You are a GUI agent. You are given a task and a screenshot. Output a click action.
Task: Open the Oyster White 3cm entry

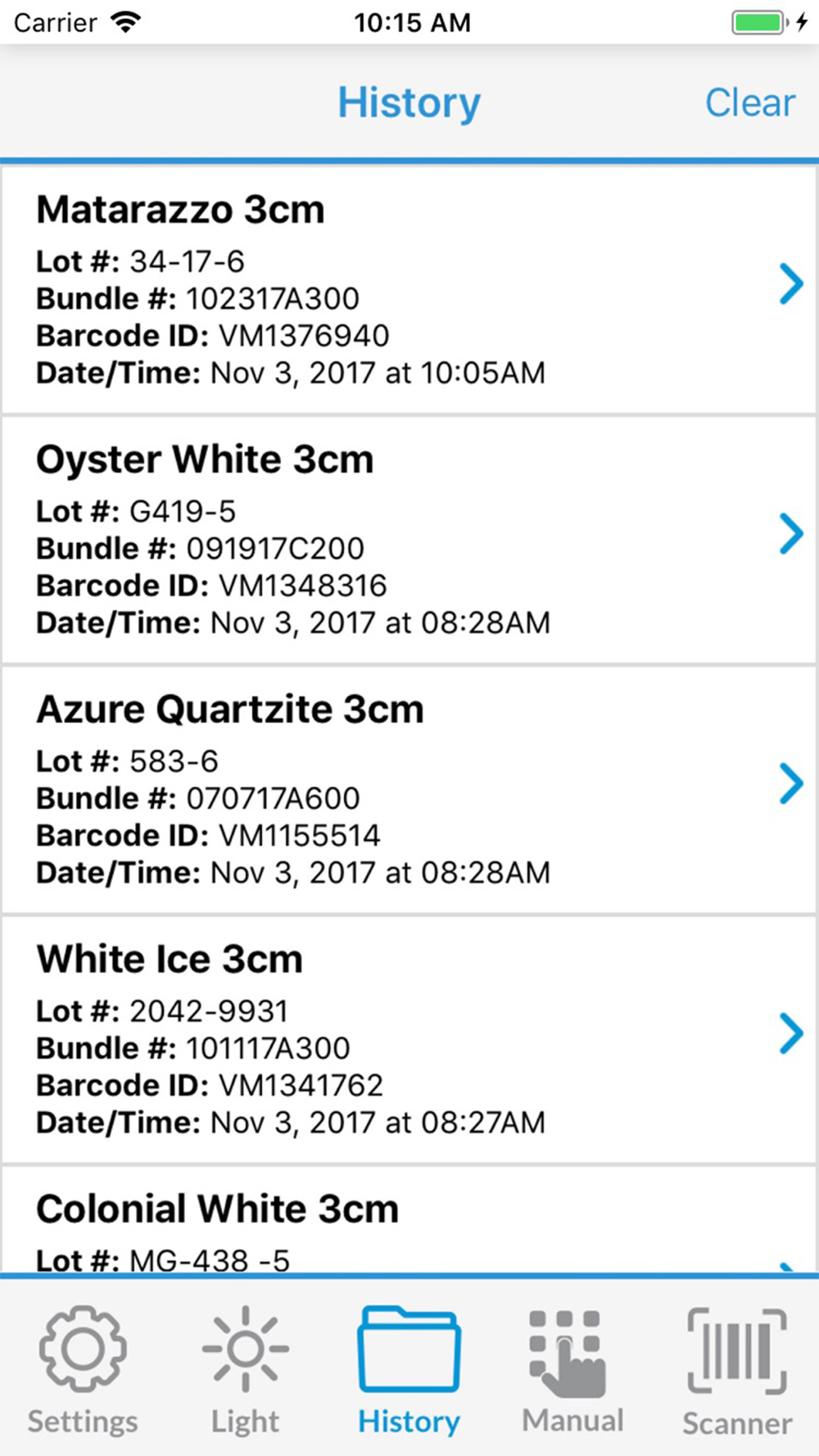(409, 540)
